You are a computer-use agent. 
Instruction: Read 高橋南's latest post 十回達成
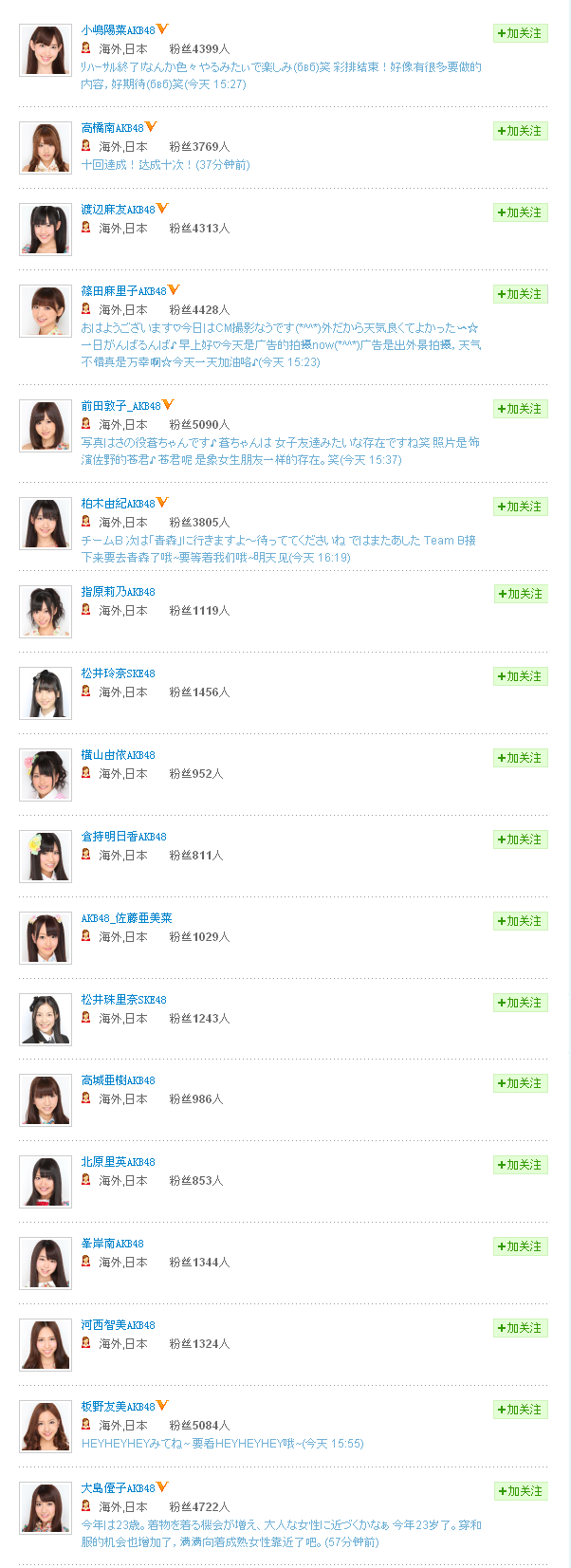tap(165, 165)
